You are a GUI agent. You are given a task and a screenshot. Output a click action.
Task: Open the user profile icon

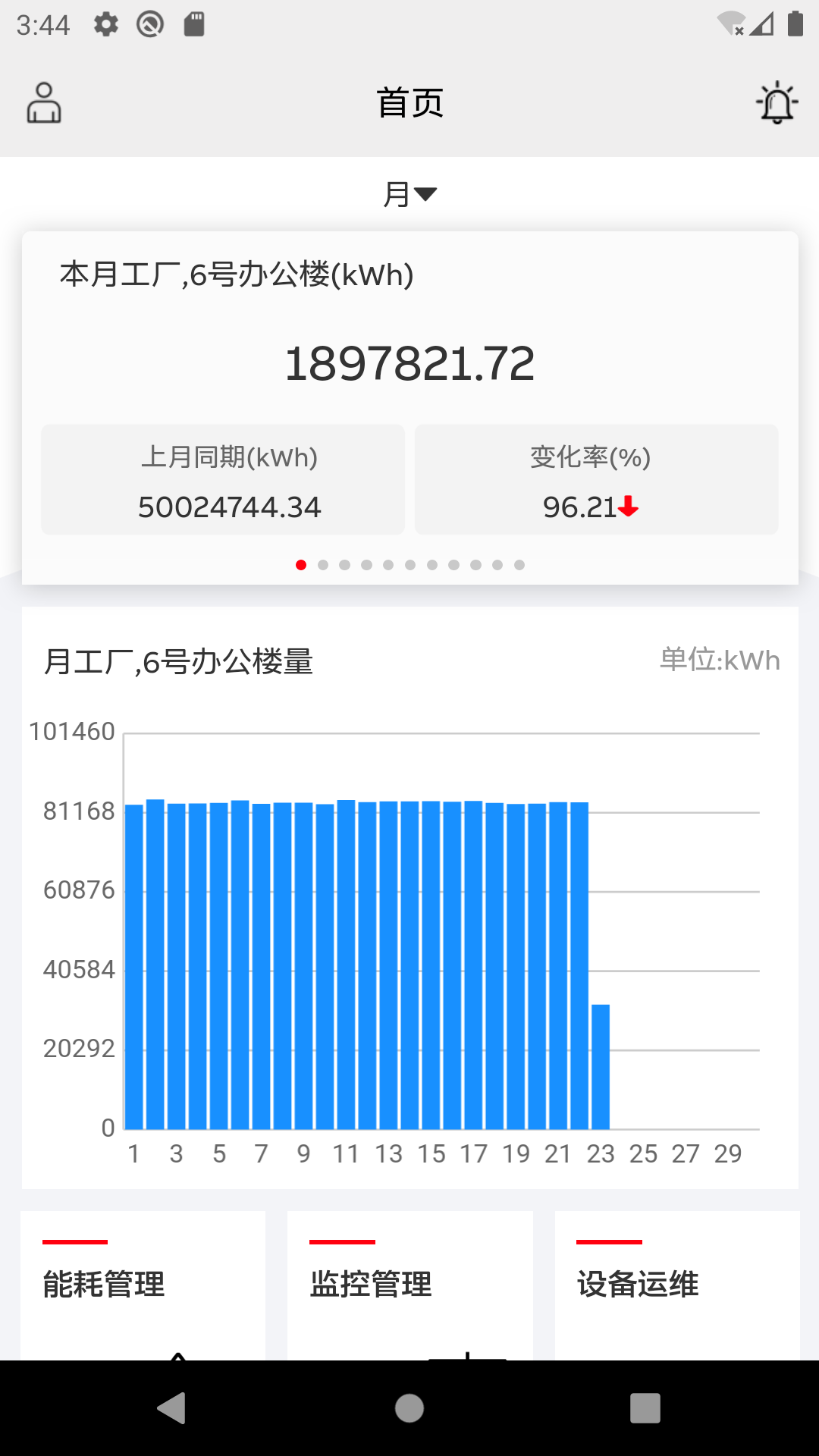click(43, 104)
